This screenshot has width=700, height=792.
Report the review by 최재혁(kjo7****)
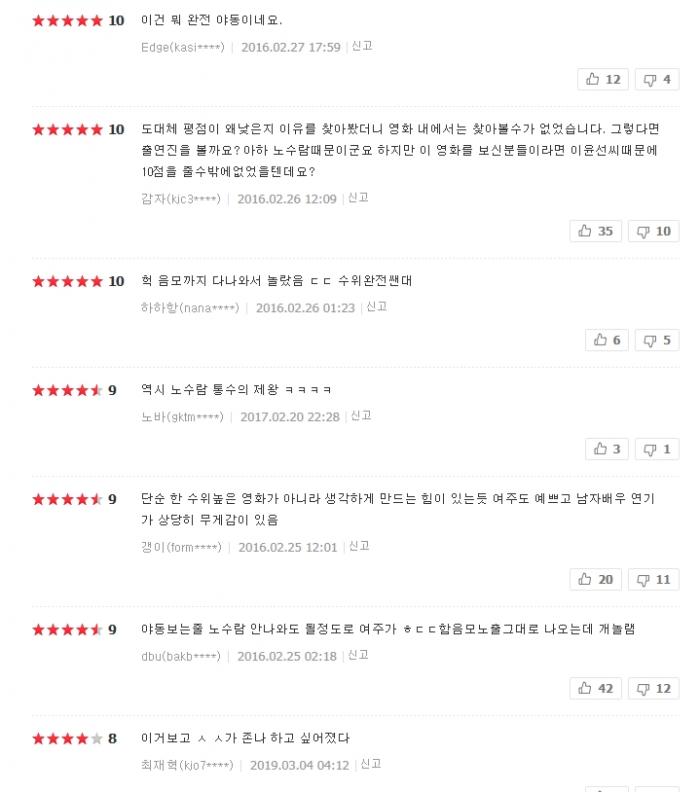pyautogui.click(x=370, y=764)
